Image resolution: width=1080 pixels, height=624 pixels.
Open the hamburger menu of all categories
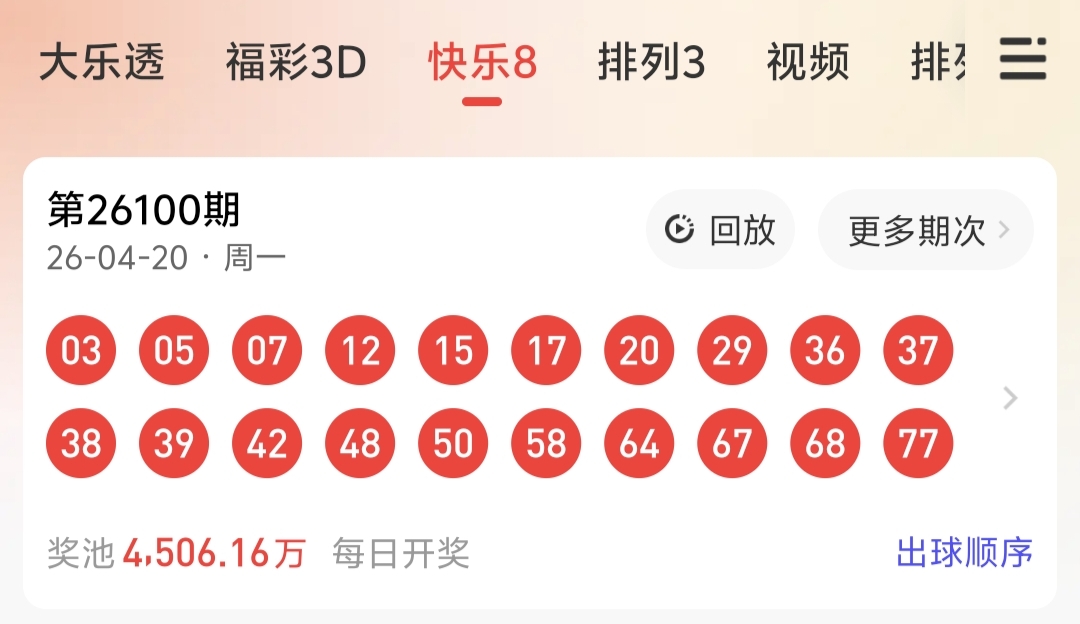[x=1022, y=60]
